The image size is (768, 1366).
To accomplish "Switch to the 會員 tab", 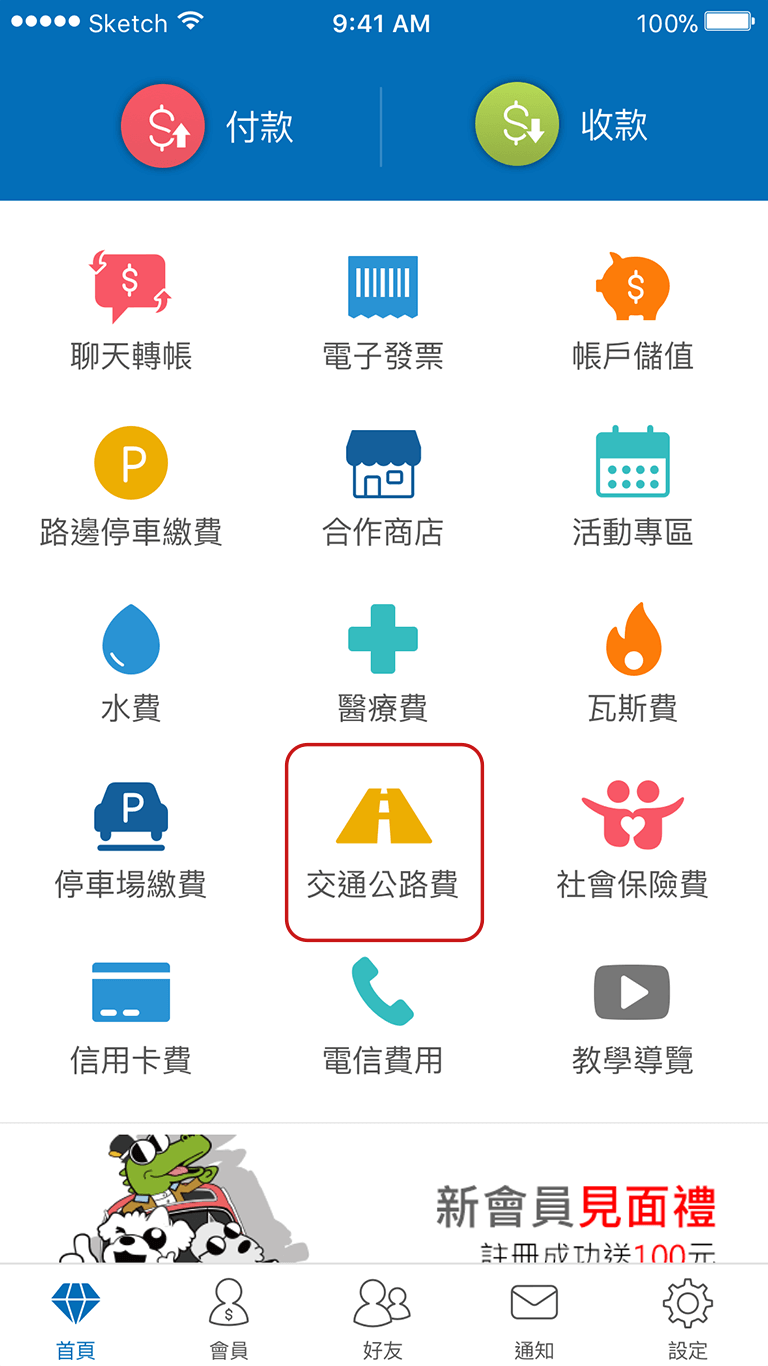I will point(229,1318).
